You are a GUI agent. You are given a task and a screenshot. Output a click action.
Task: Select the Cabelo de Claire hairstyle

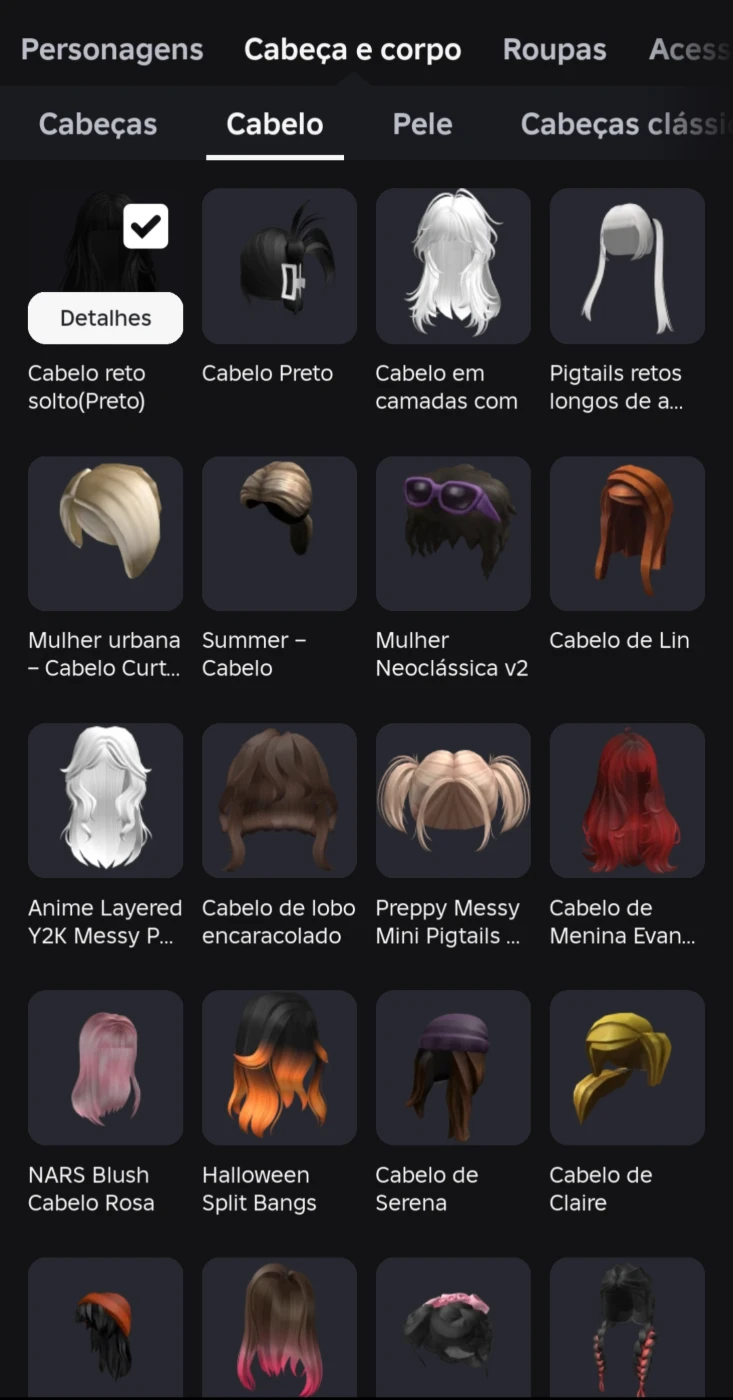click(627, 1067)
